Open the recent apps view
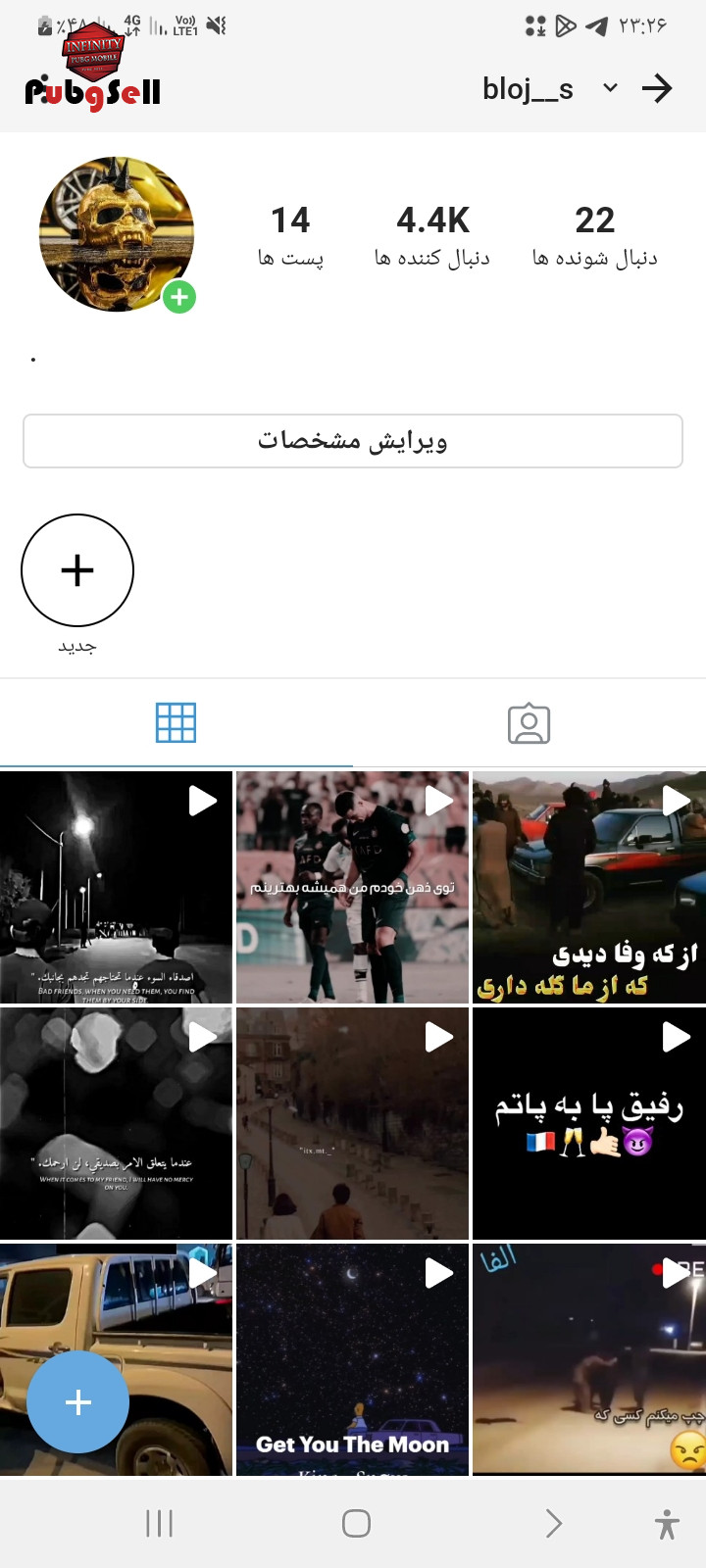This screenshot has height=1568, width=706. (x=159, y=1523)
